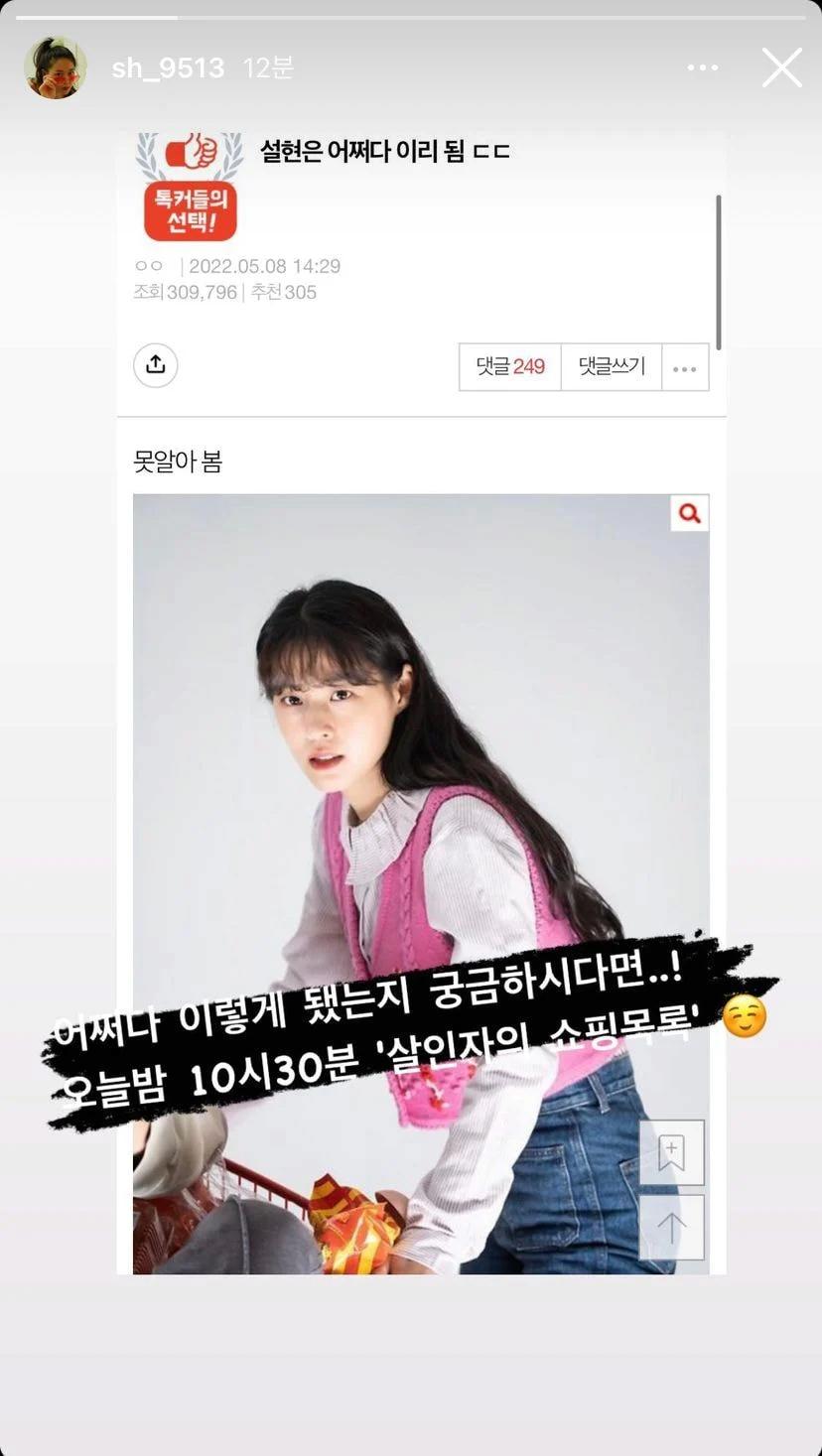822x1456 pixels.
Task: Close the story viewer
Action: pos(781,68)
